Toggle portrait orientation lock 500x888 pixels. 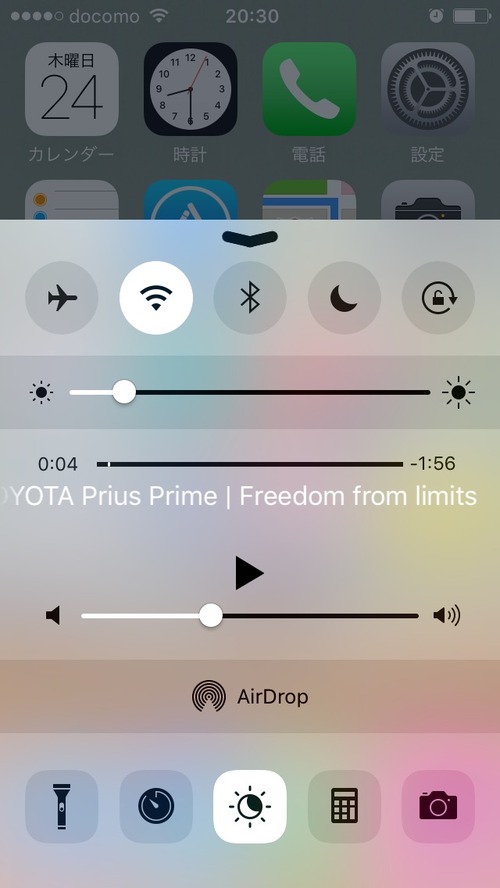pyautogui.click(x=438, y=297)
